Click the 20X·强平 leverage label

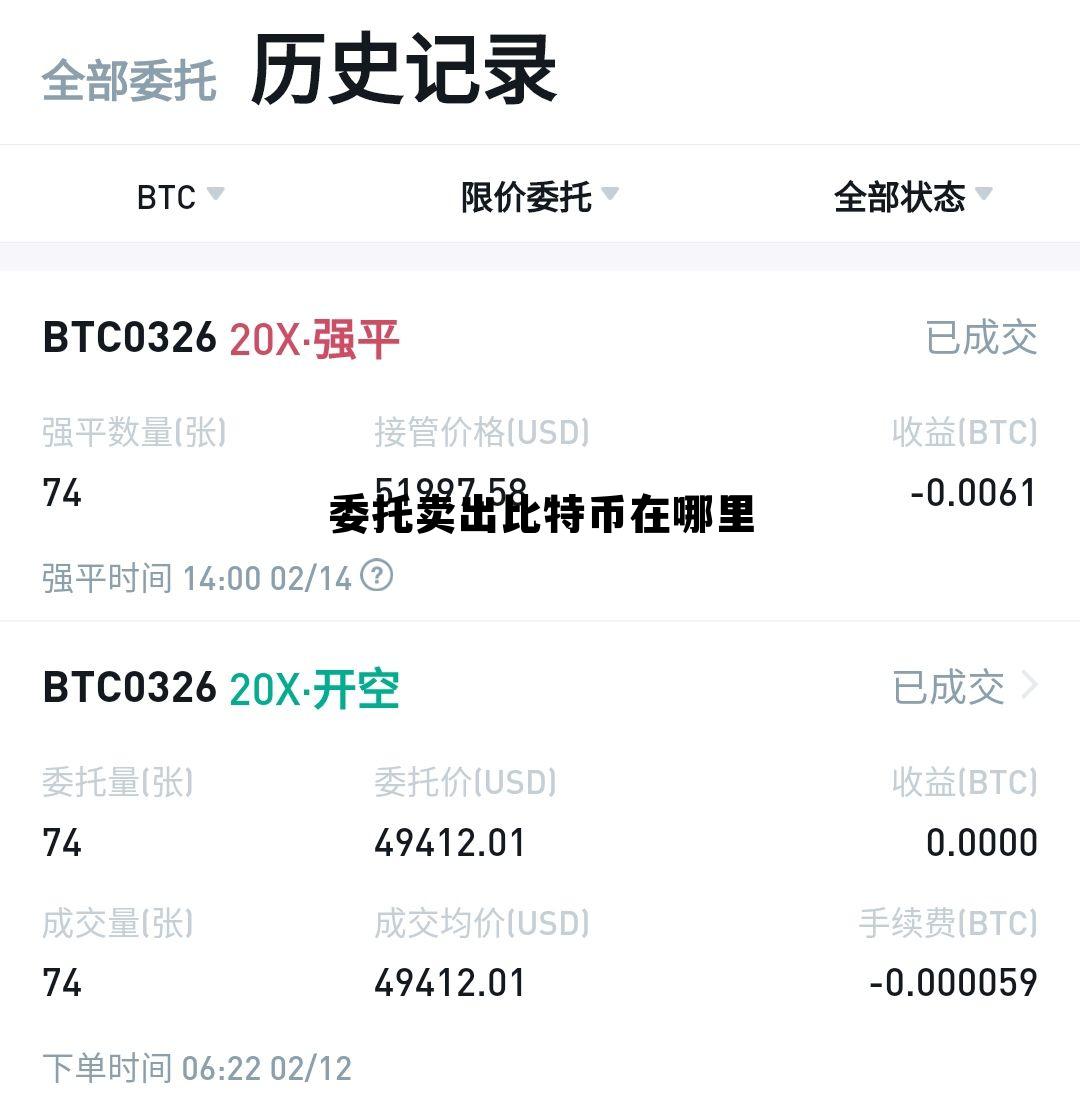coord(311,340)
